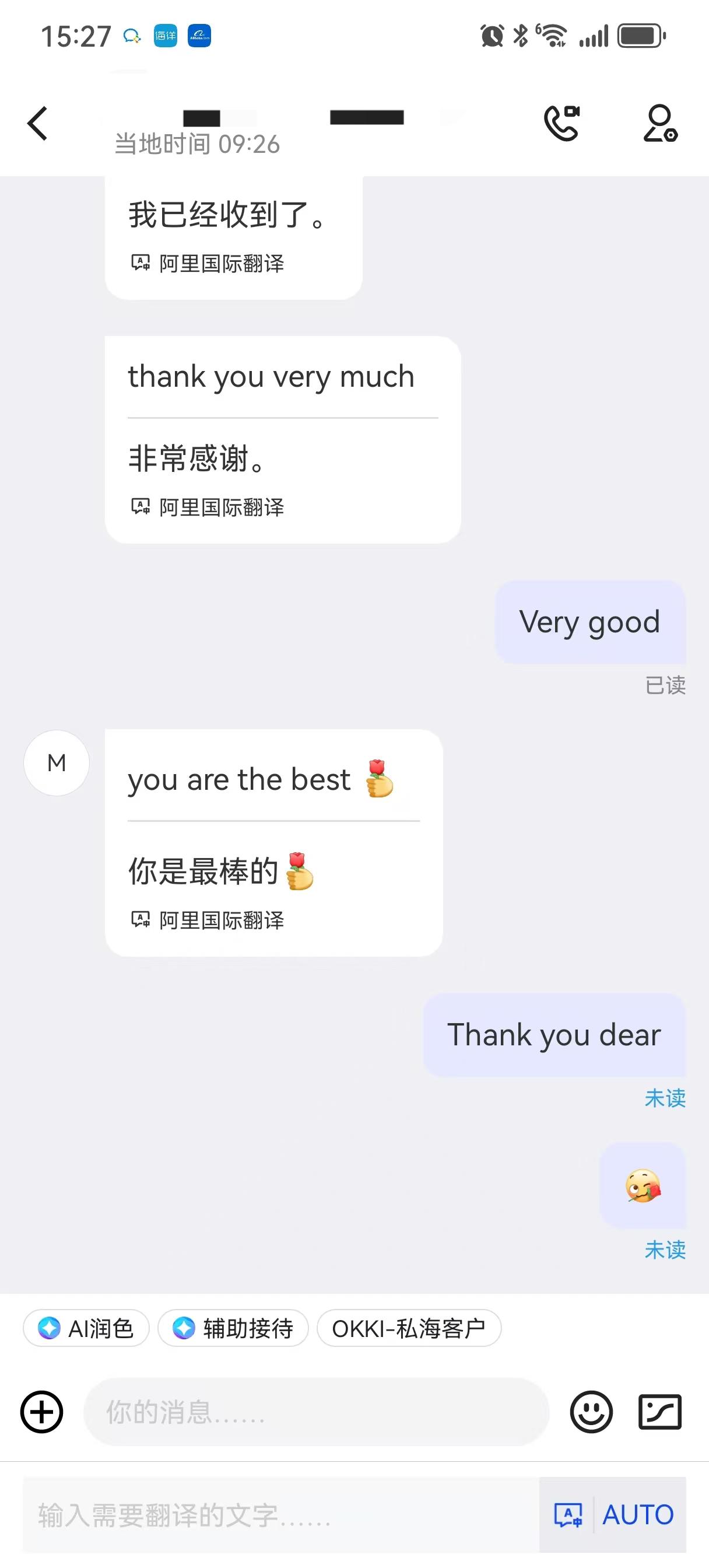This screenshot has height=1568, width=709.
Task: Open the plus attachment menu
Action: (x=42, y=1412)
